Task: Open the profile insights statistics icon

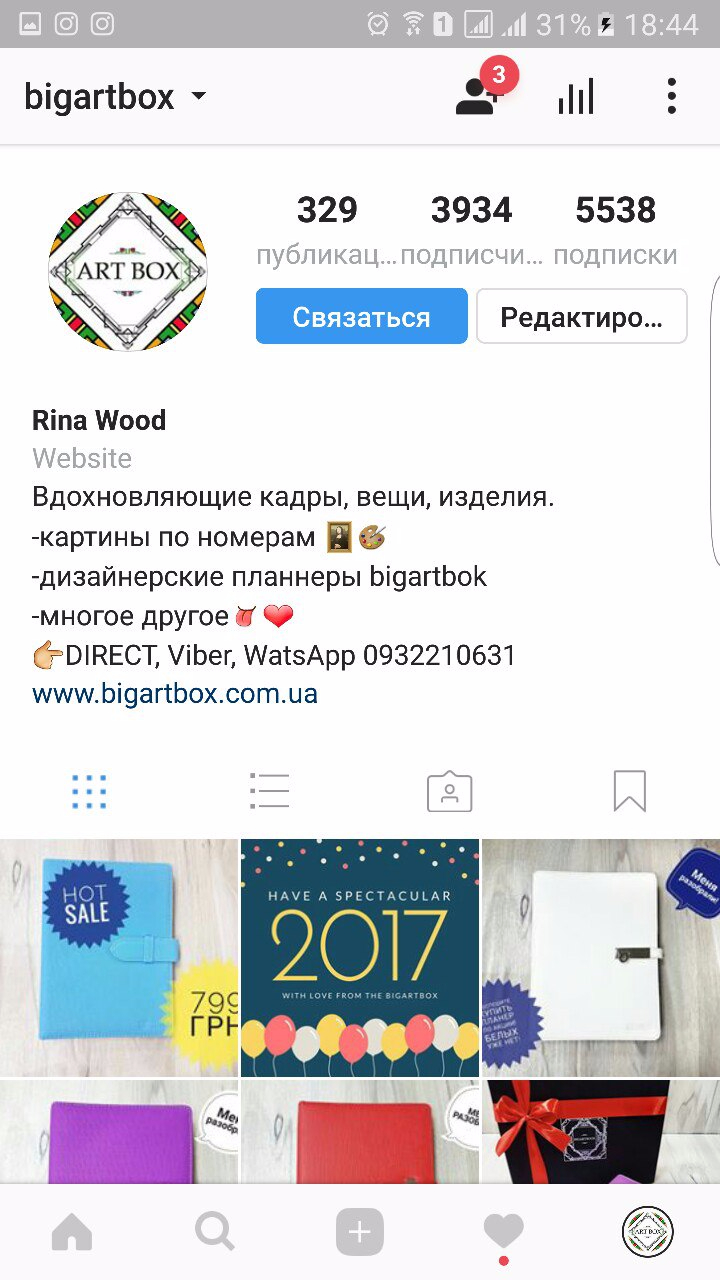Action: (576, 97)
